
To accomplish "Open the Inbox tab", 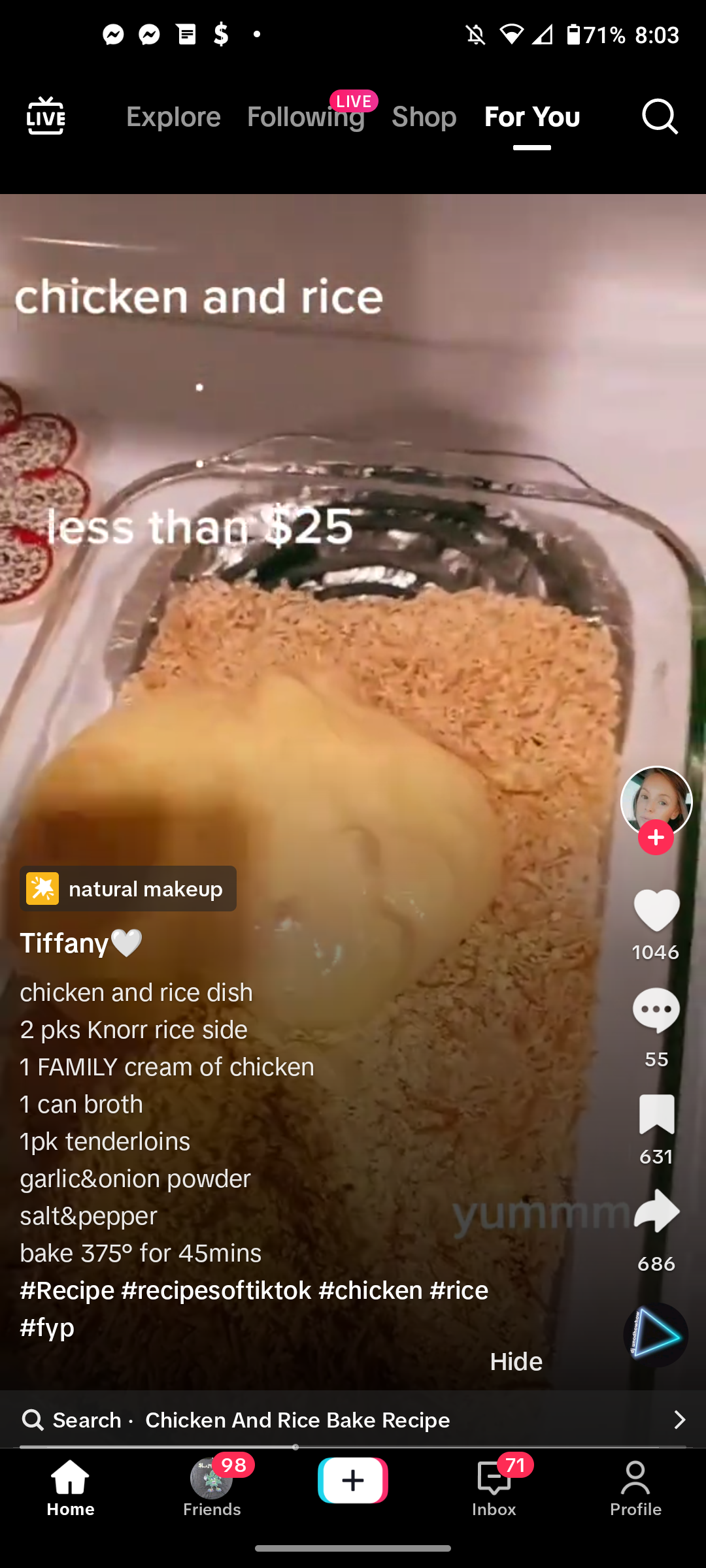I will coord(494,1486).
